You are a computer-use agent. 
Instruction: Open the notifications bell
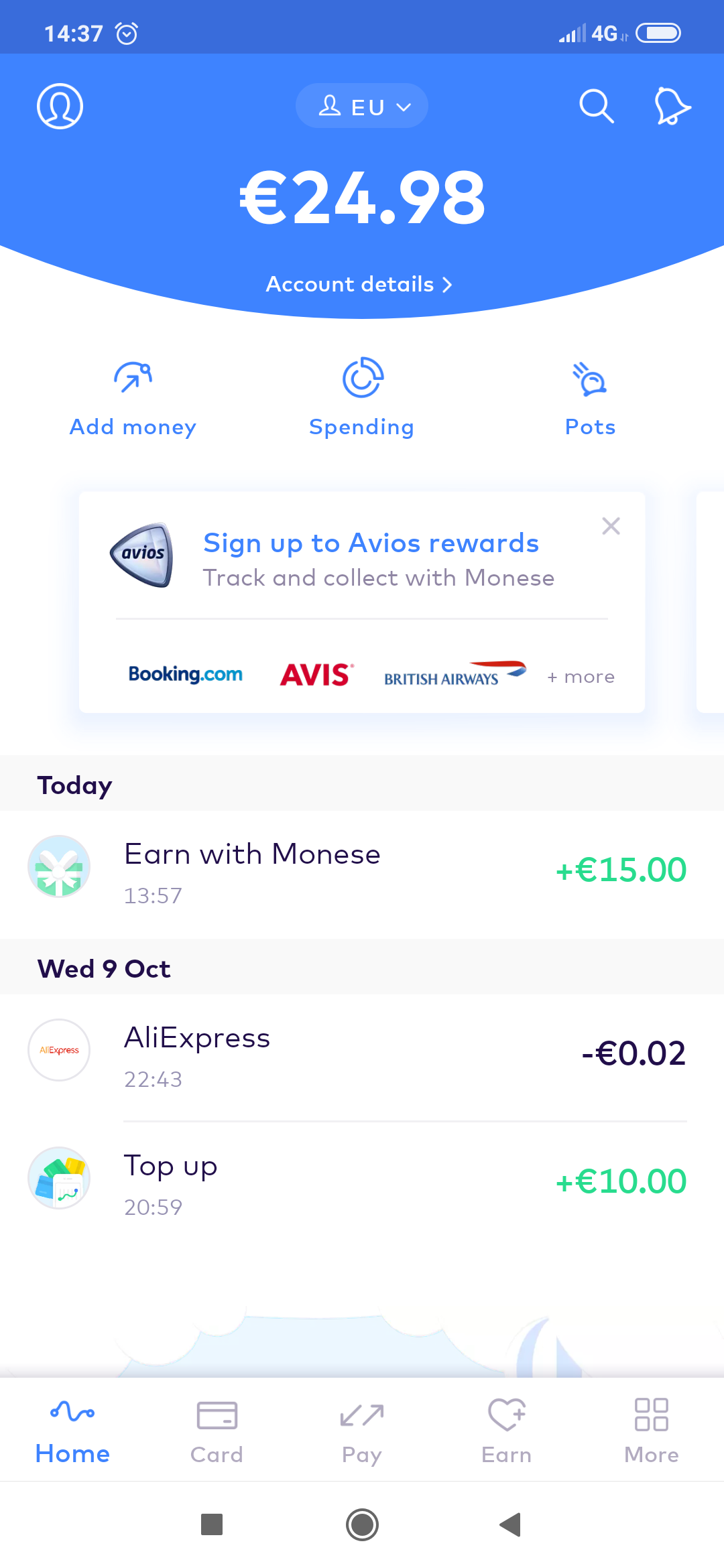tap(672, 106)
